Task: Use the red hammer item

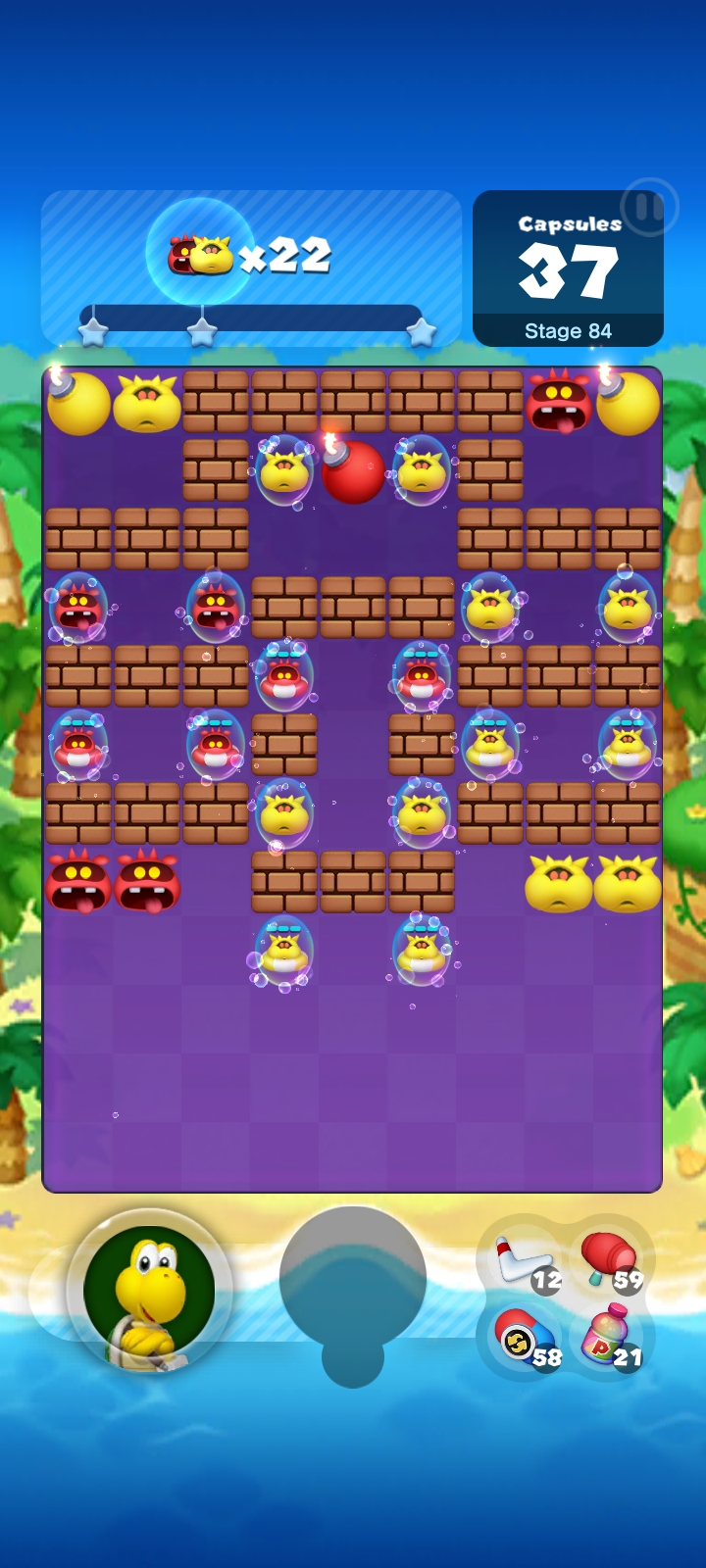Action: click(608, 1257)
